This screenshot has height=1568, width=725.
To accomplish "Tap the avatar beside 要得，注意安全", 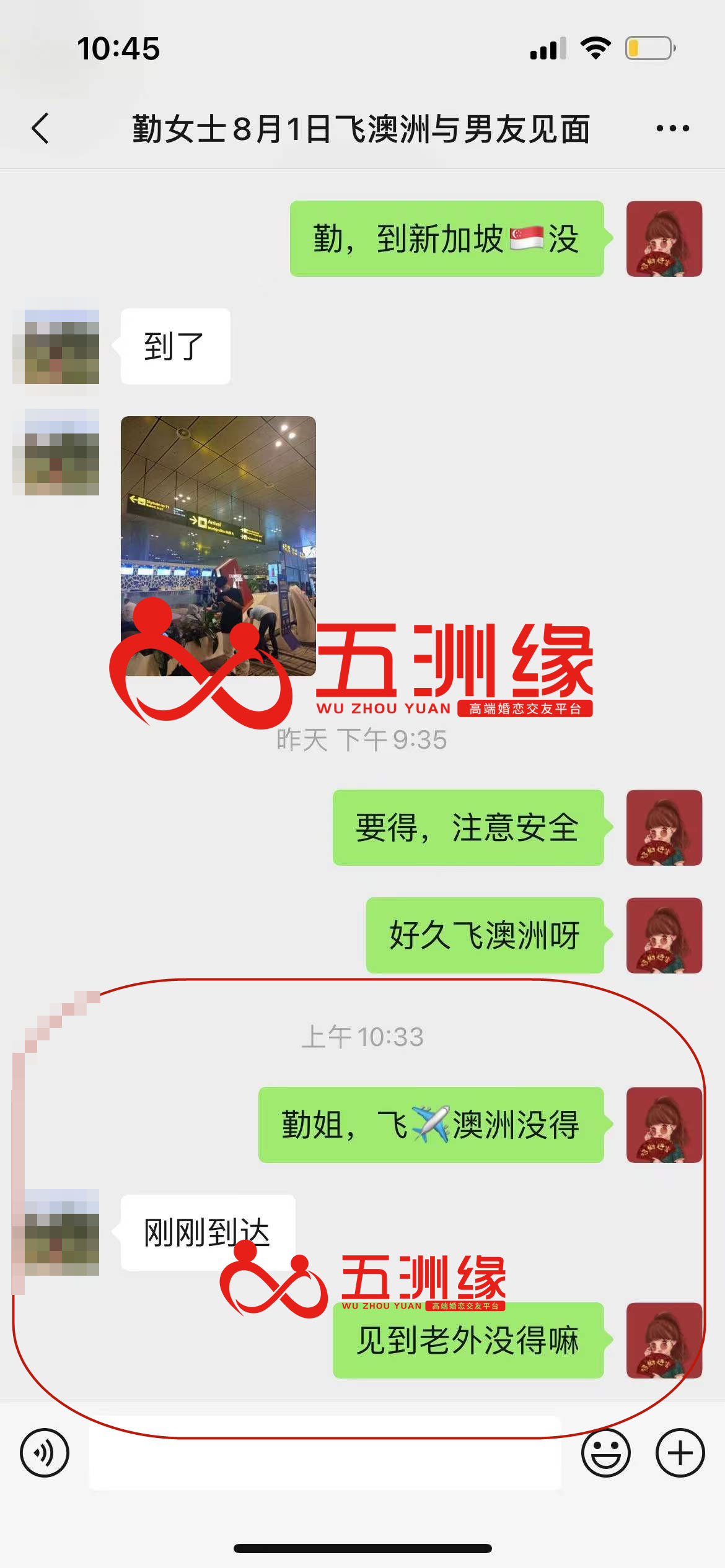I will click(664, 827).
